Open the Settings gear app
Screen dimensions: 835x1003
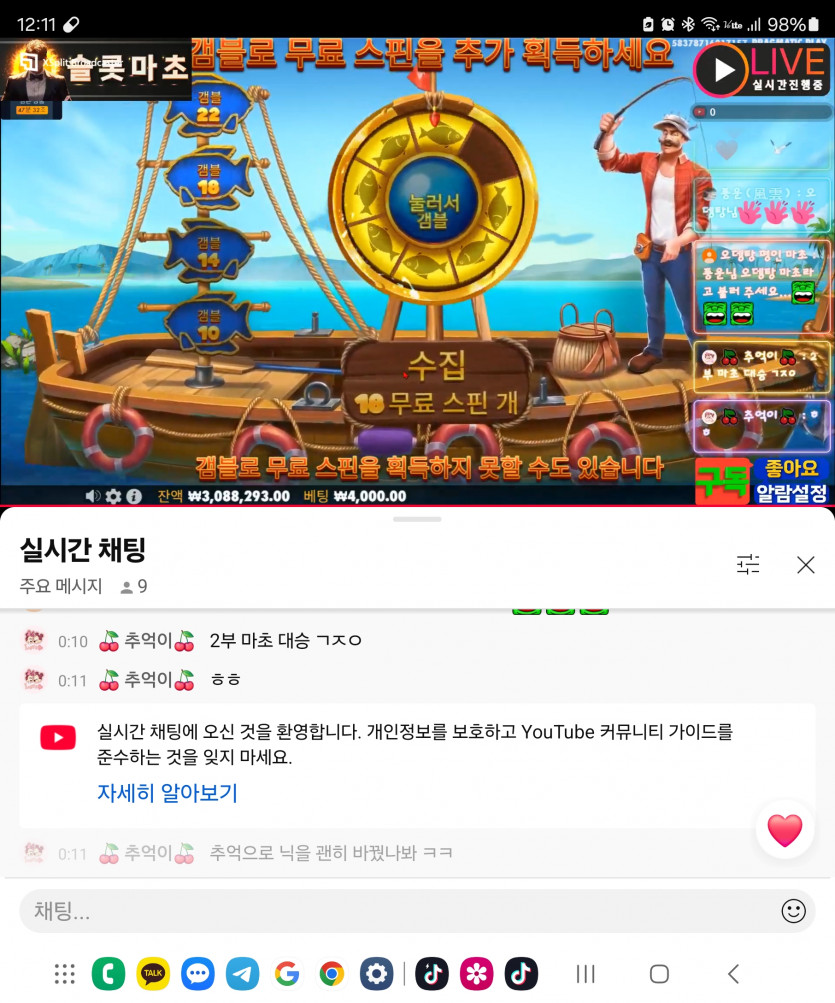click(x=376, y=973)
